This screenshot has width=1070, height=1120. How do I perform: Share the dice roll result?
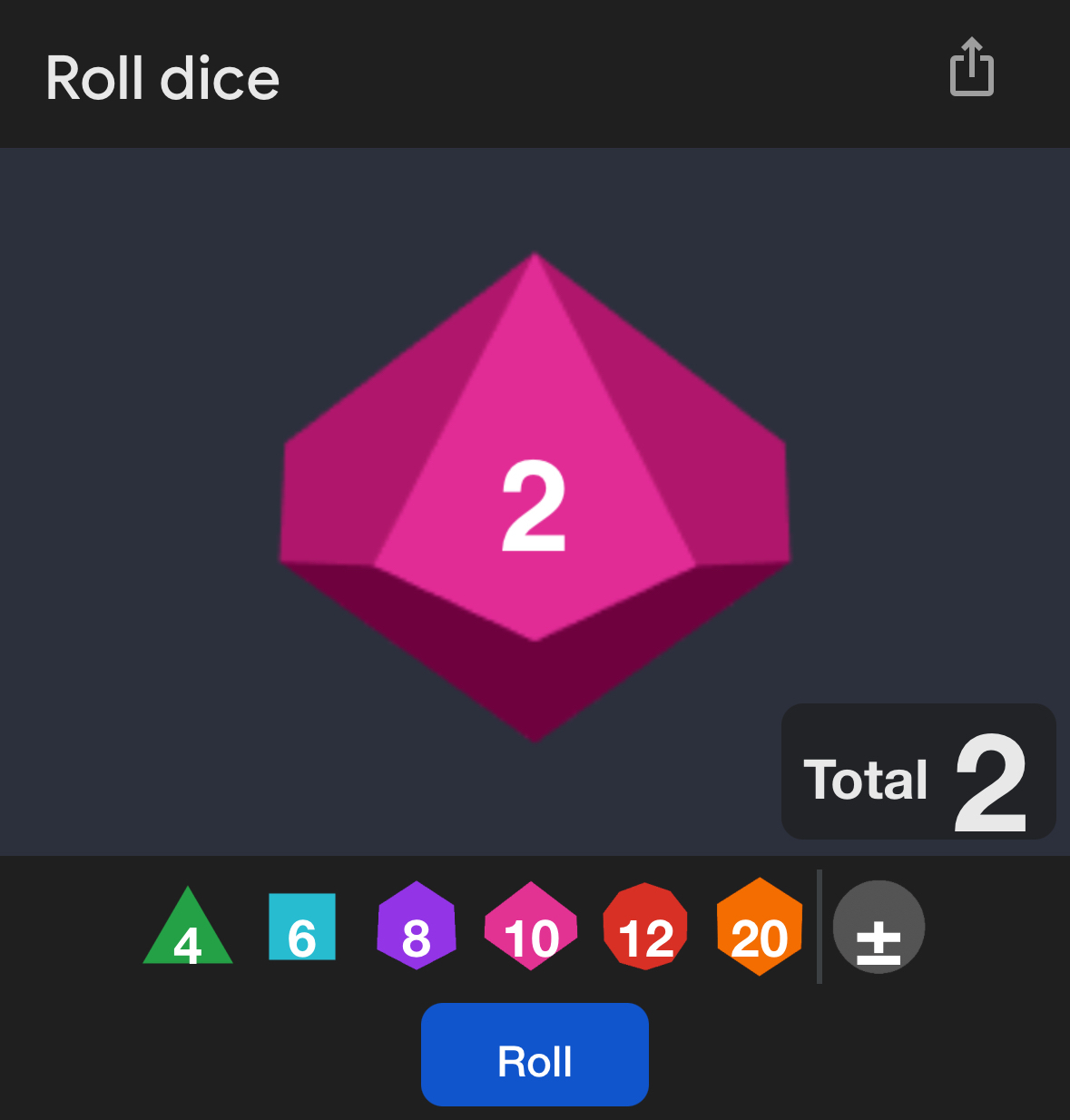971,68
